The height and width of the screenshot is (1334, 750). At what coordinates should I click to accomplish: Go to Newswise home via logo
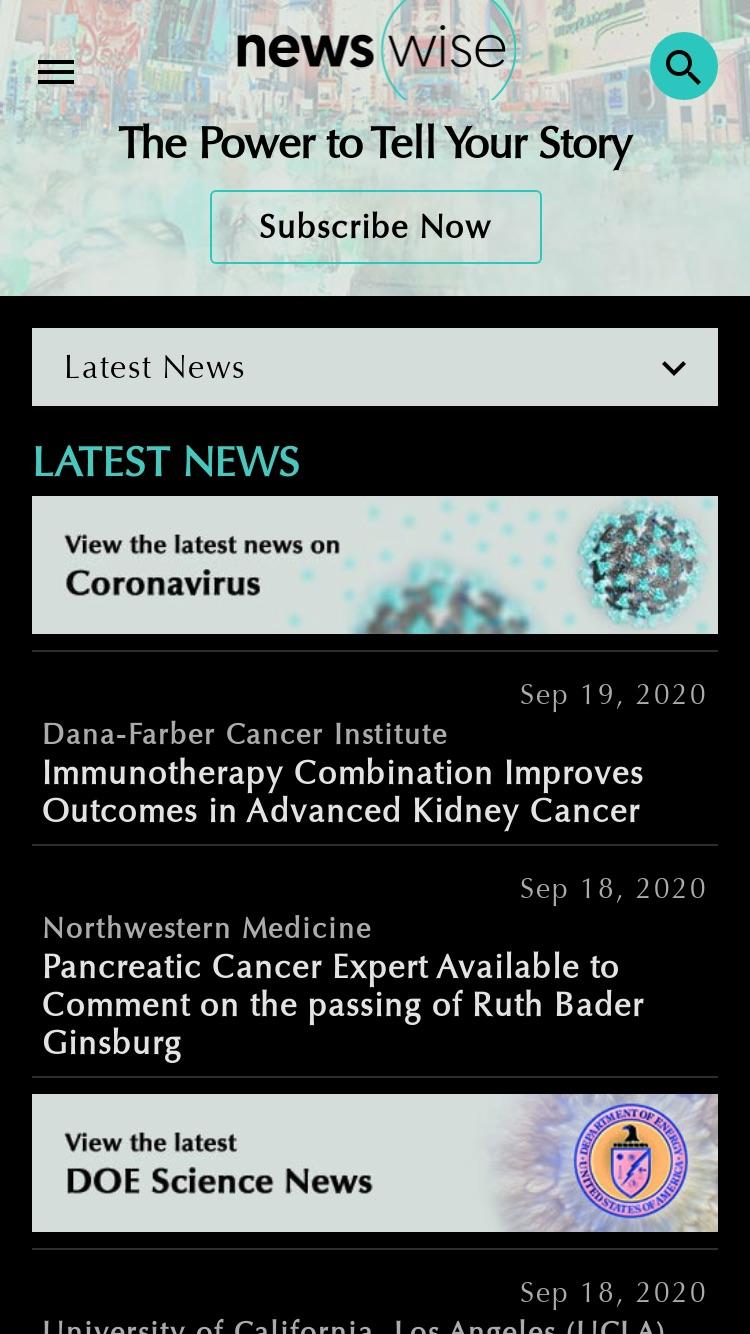click(376, 48)
